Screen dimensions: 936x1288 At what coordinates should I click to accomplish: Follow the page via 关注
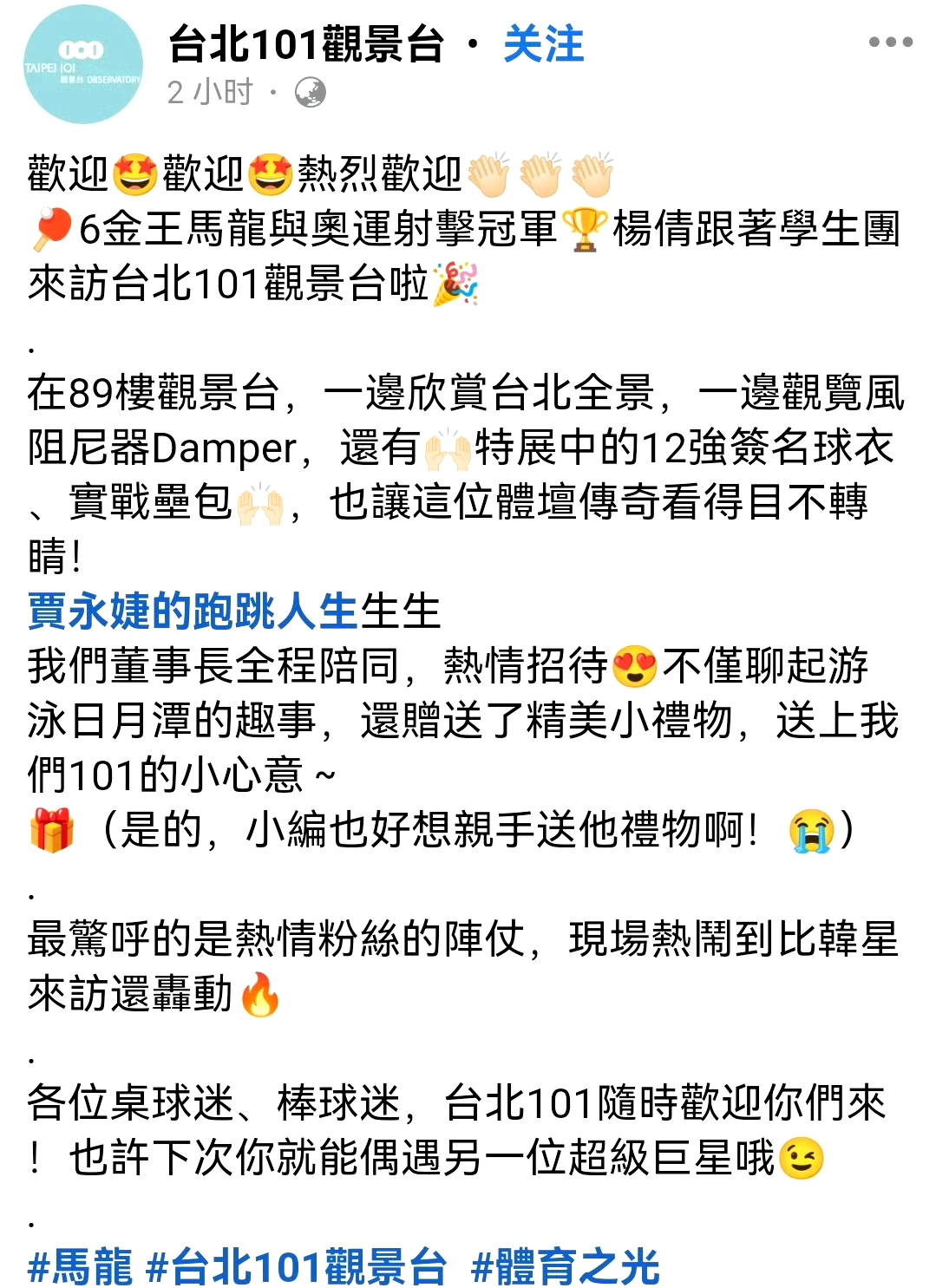coord(543,44)
